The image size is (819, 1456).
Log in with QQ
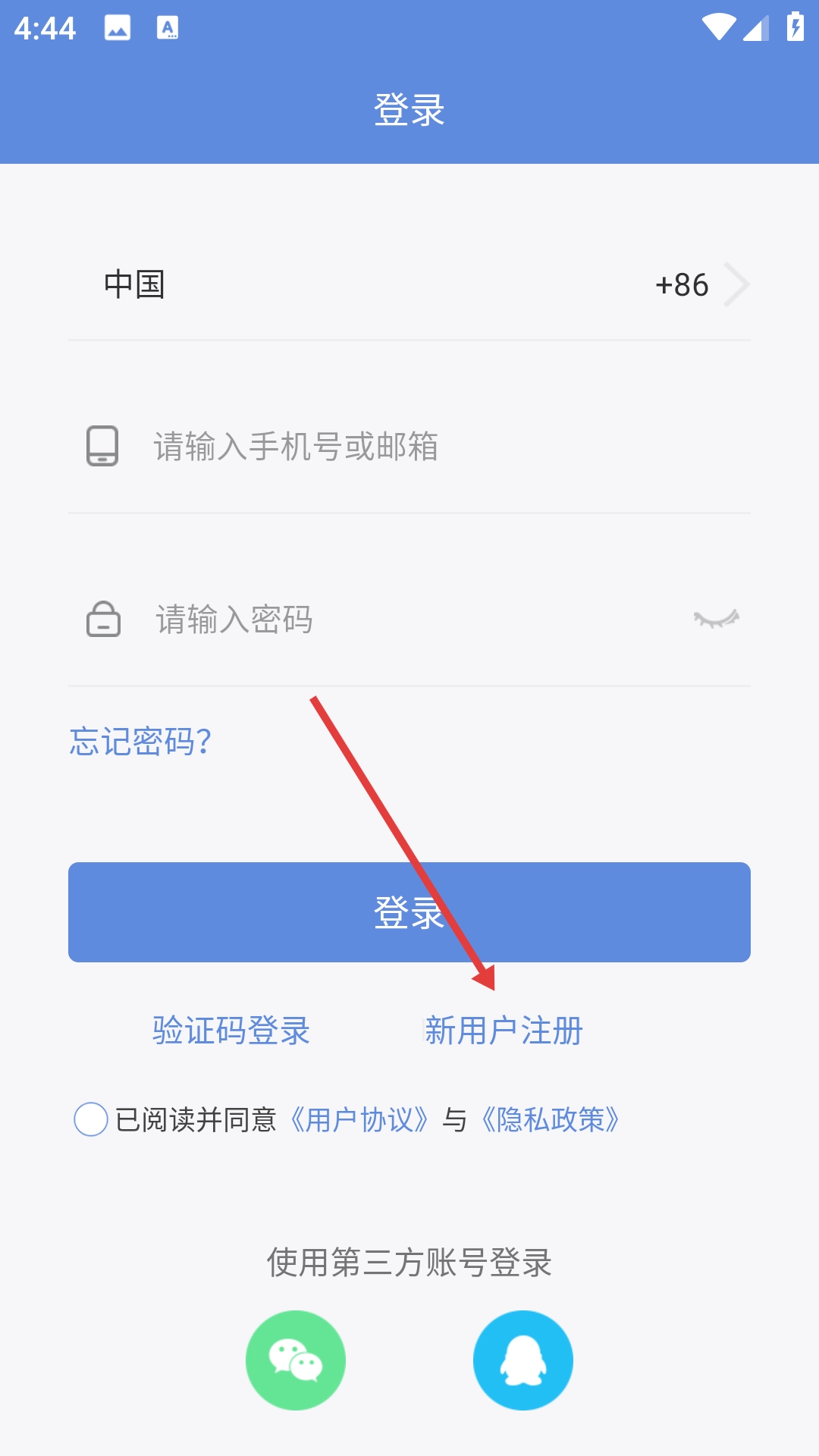coord(523,1360)
